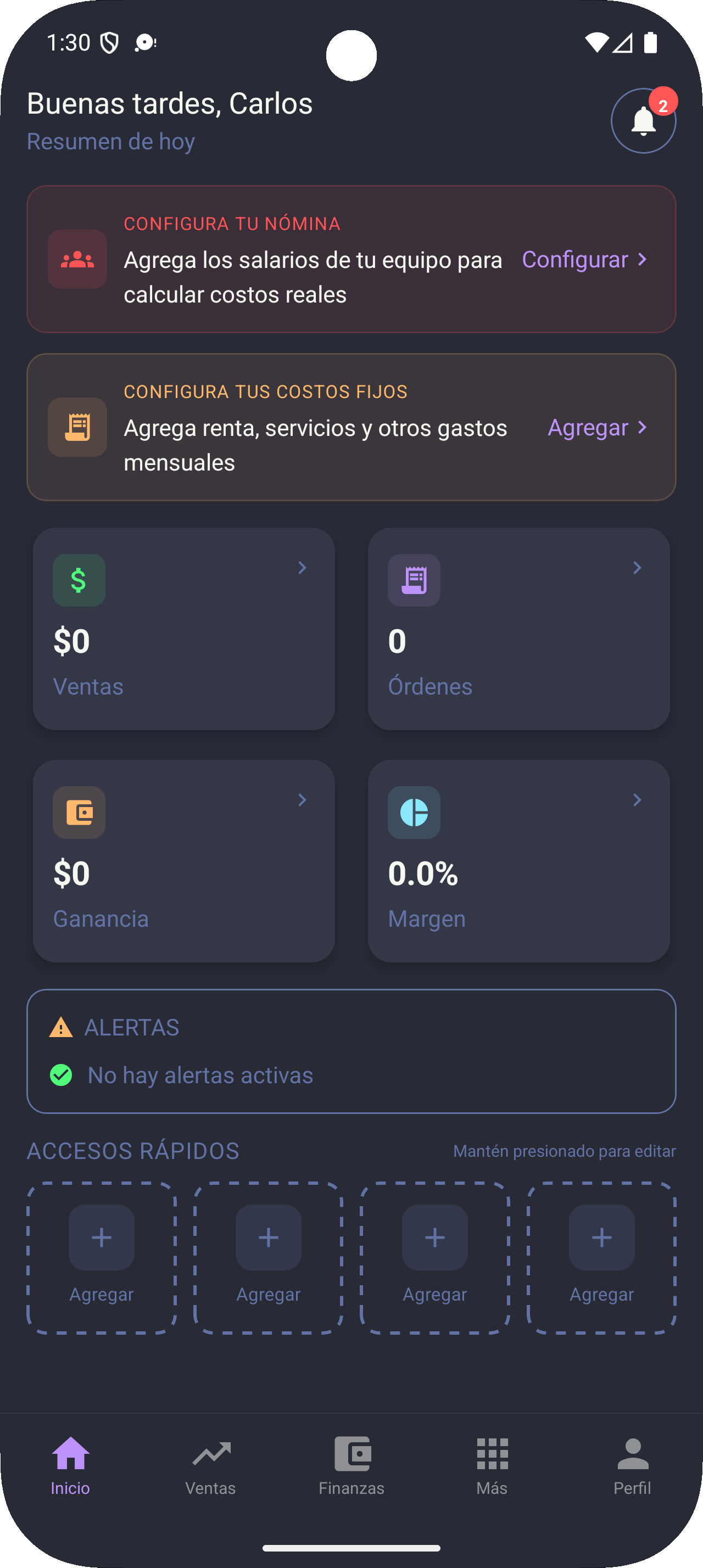Viewport: 703px width, 1568px height.
Task: Tap Configurar on the nómina banner
Action: click(x=585, y=259)
